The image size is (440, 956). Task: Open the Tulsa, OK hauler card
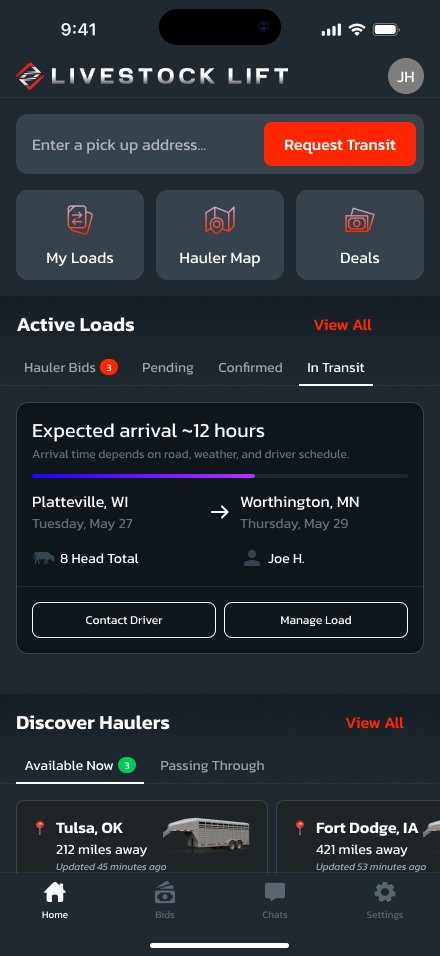pos(142,836)
